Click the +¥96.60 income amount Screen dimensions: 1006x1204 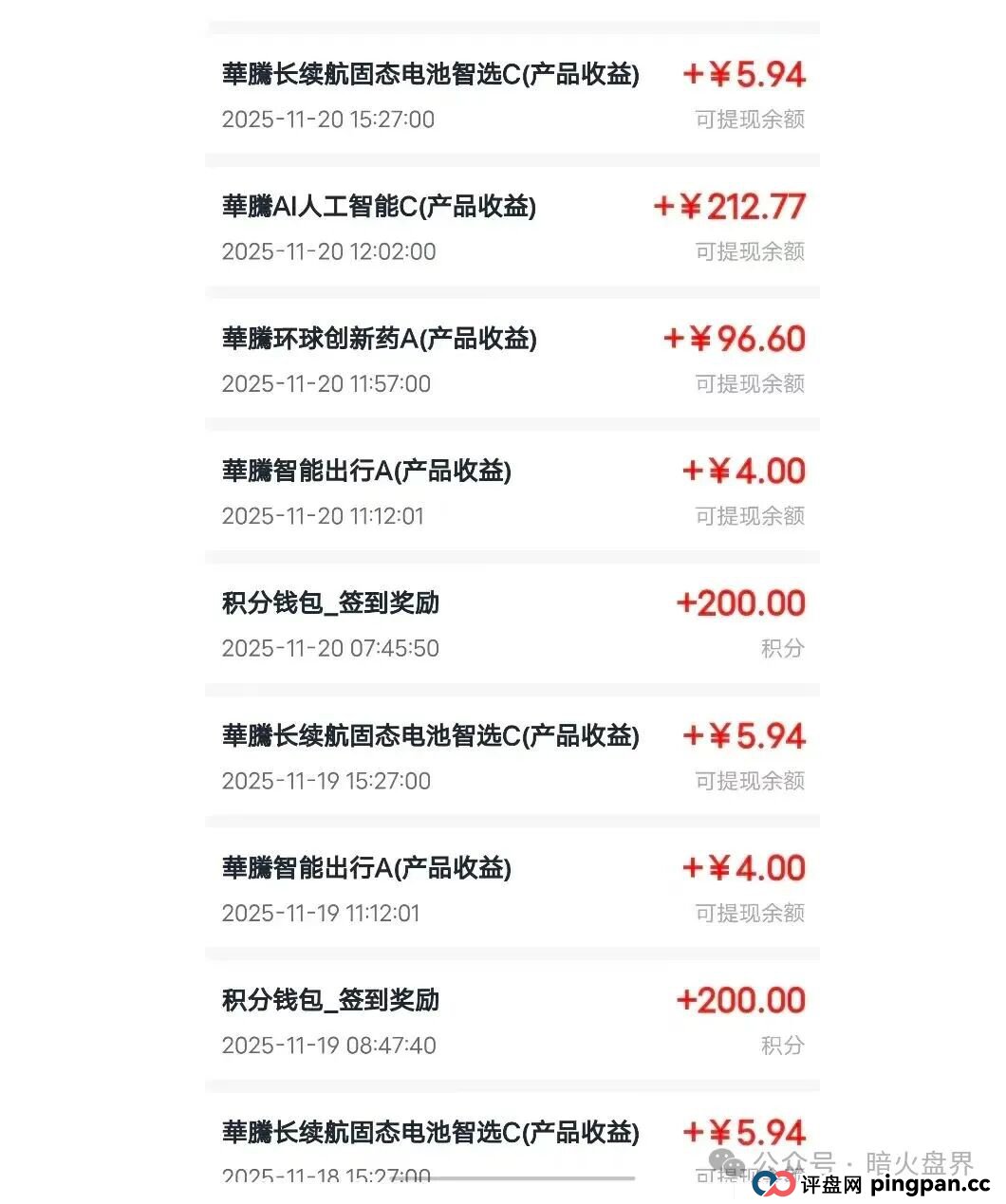[734, 339]
